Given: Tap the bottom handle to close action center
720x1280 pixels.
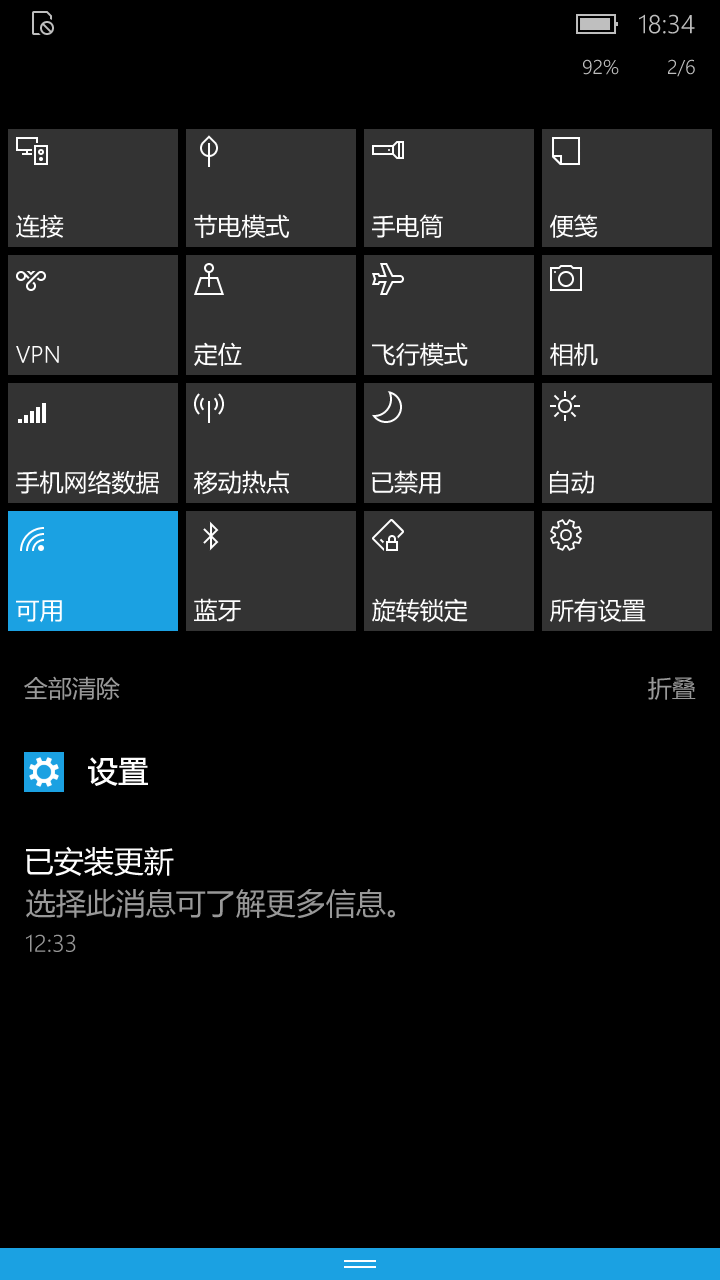Looking at the screenshot, I should pyautogui.click(x=360, y=1264).
